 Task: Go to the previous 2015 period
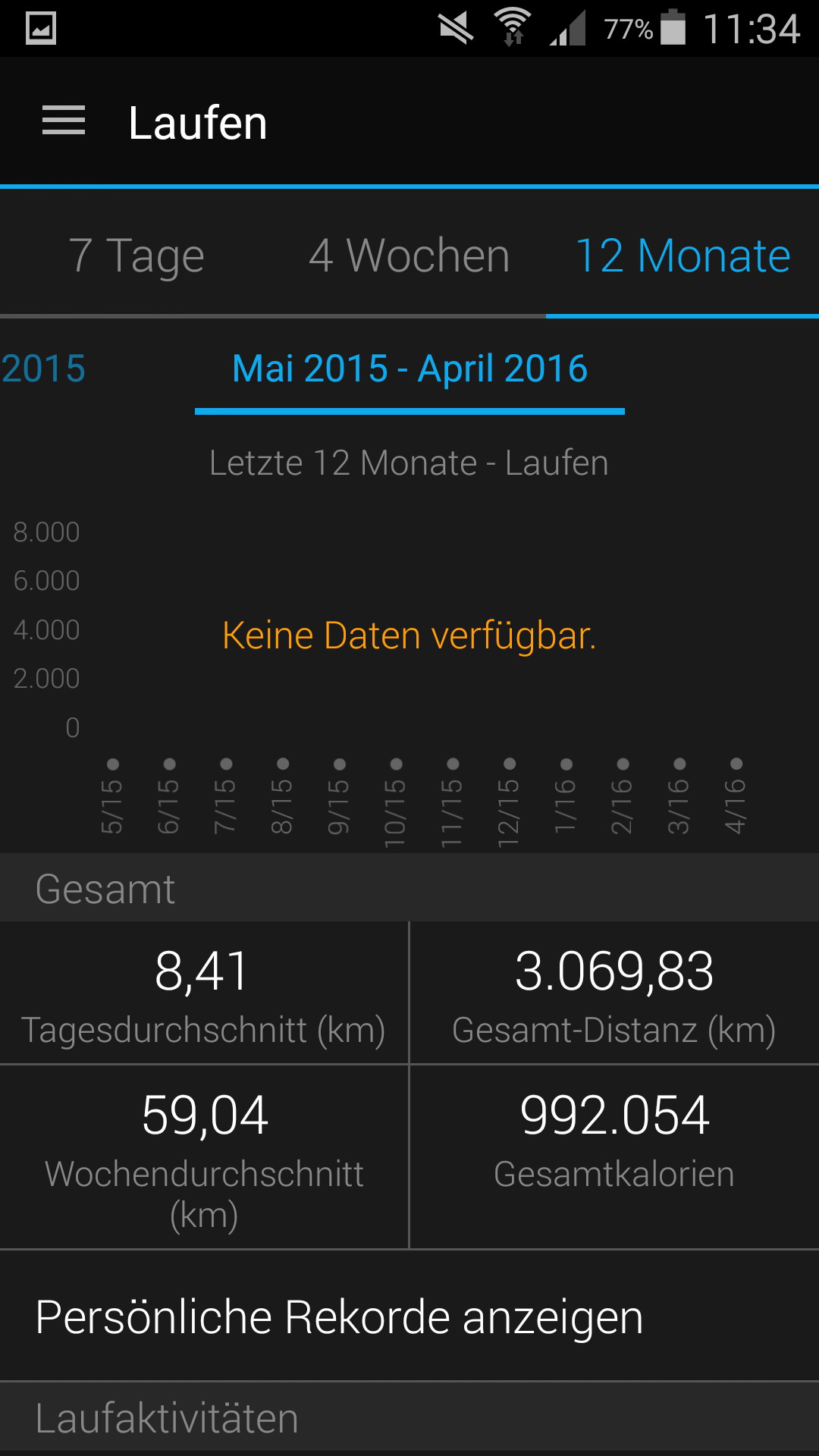[x=42, y=369]
